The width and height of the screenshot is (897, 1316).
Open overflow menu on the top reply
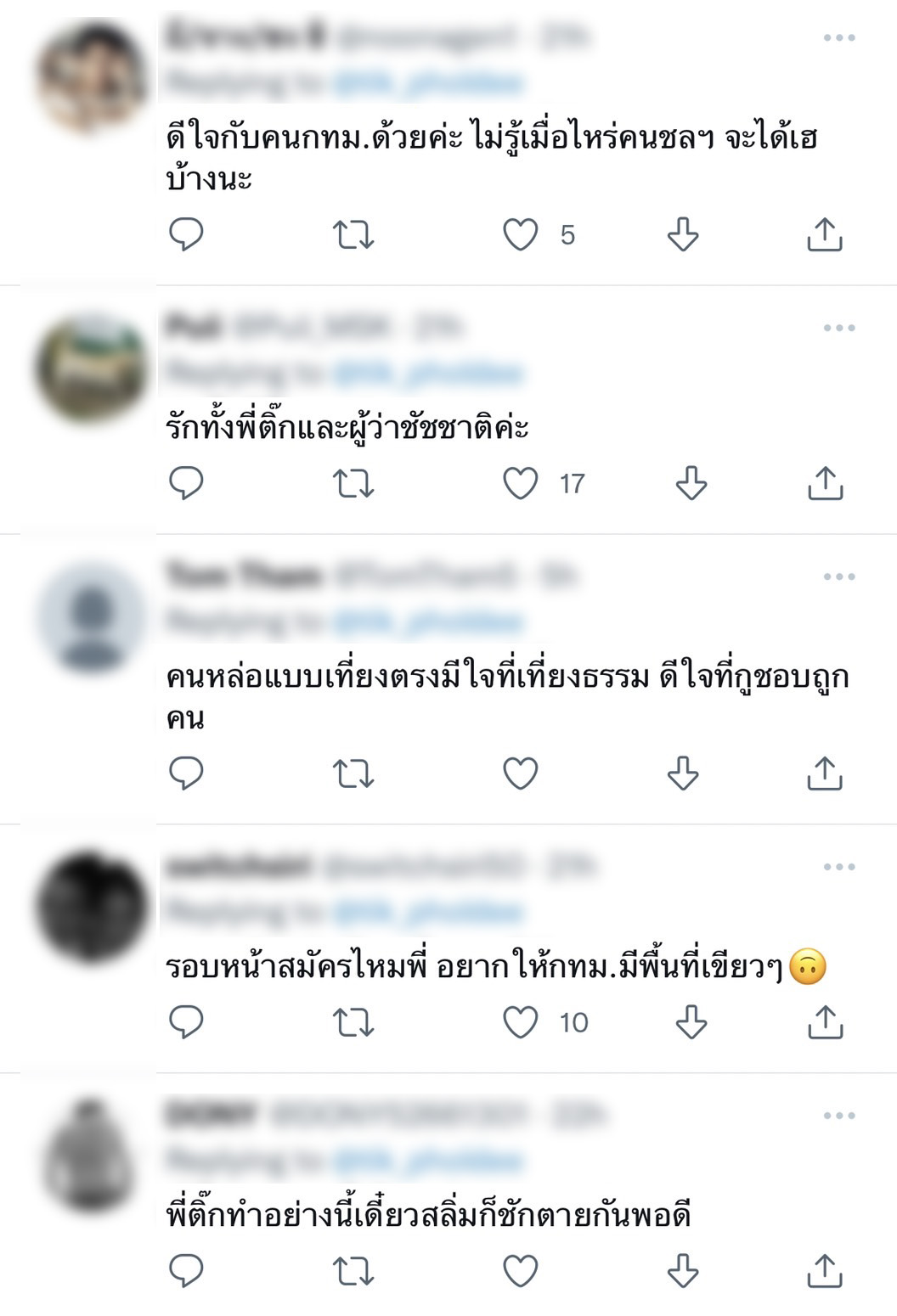838,37
